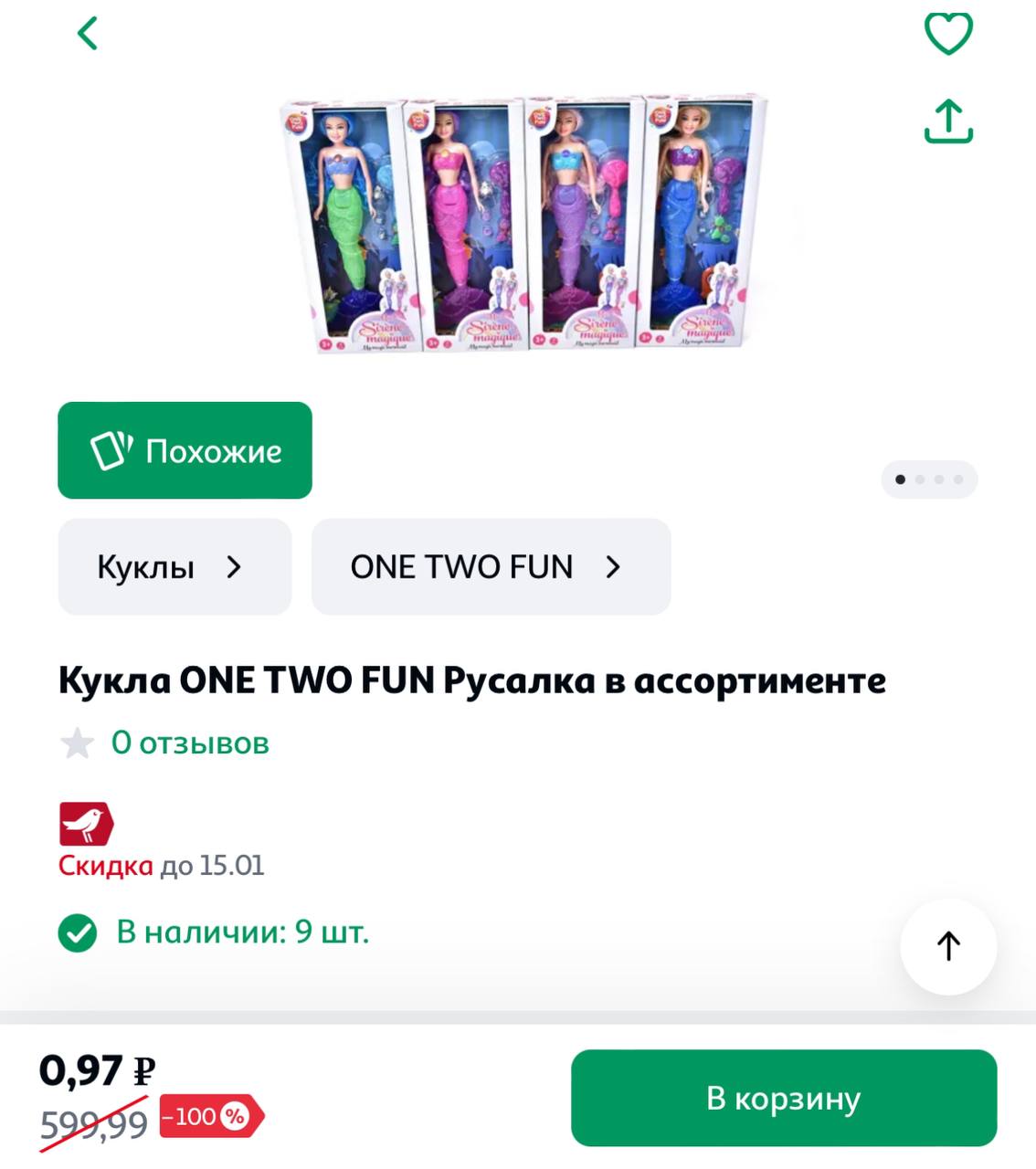Jump to top with the up arrow
The image size is (1036, 1169).
(948, 946)
